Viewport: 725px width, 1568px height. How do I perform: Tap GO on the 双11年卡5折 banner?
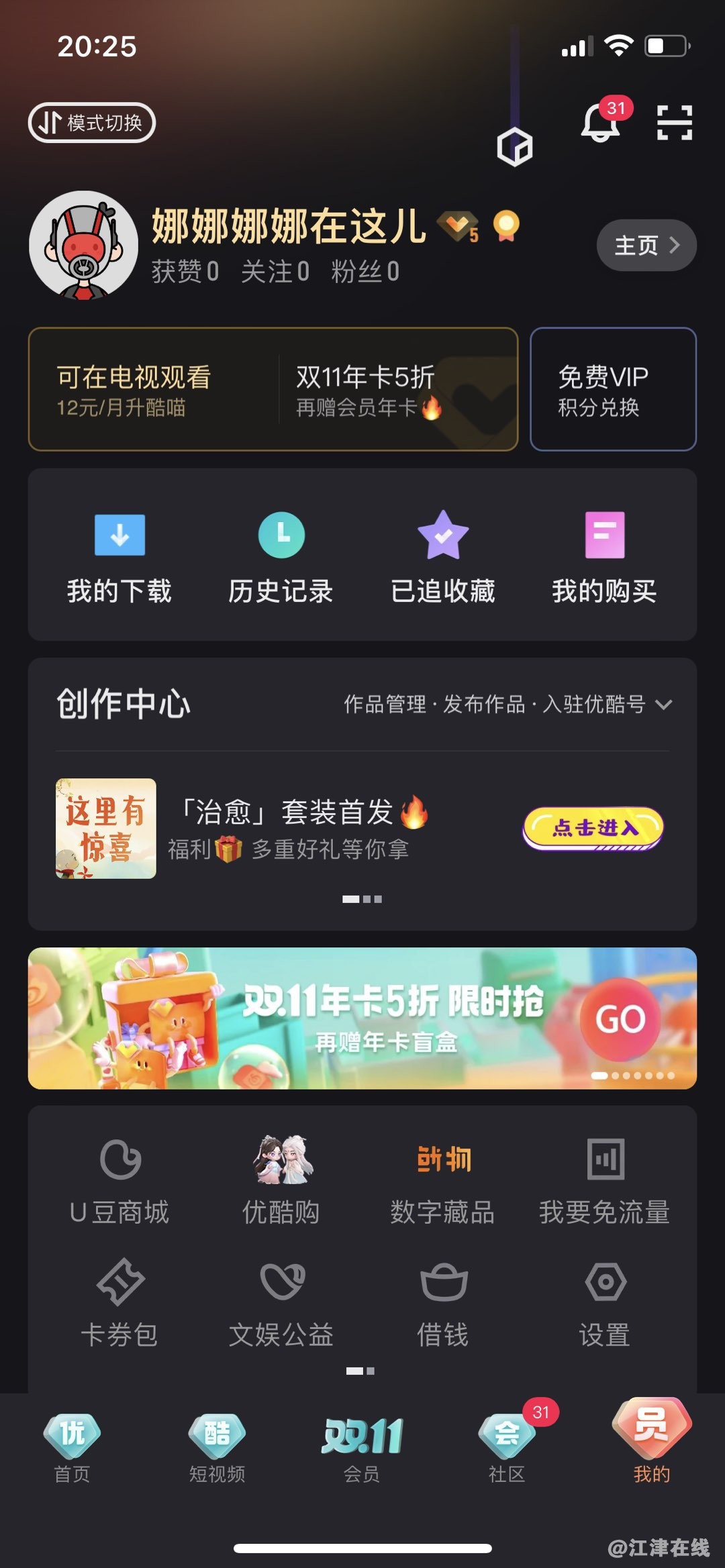pos(620,1019)
